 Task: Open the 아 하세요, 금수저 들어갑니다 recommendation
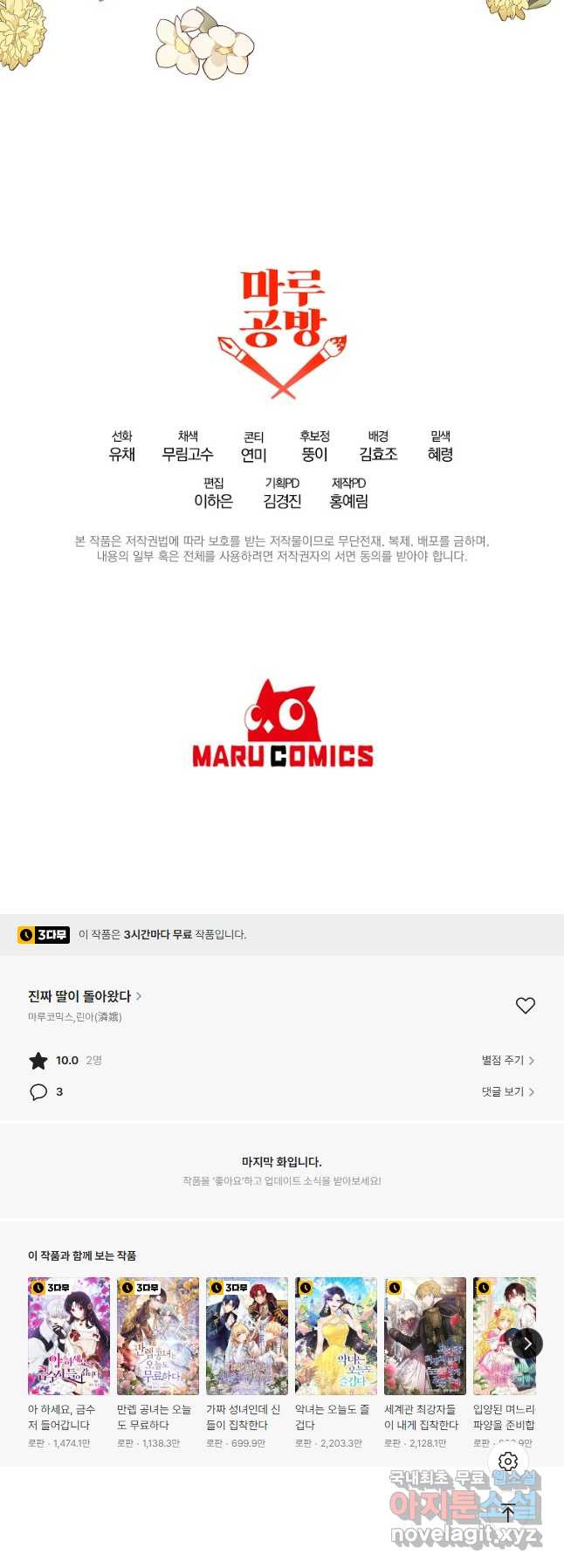point(69,1336)
